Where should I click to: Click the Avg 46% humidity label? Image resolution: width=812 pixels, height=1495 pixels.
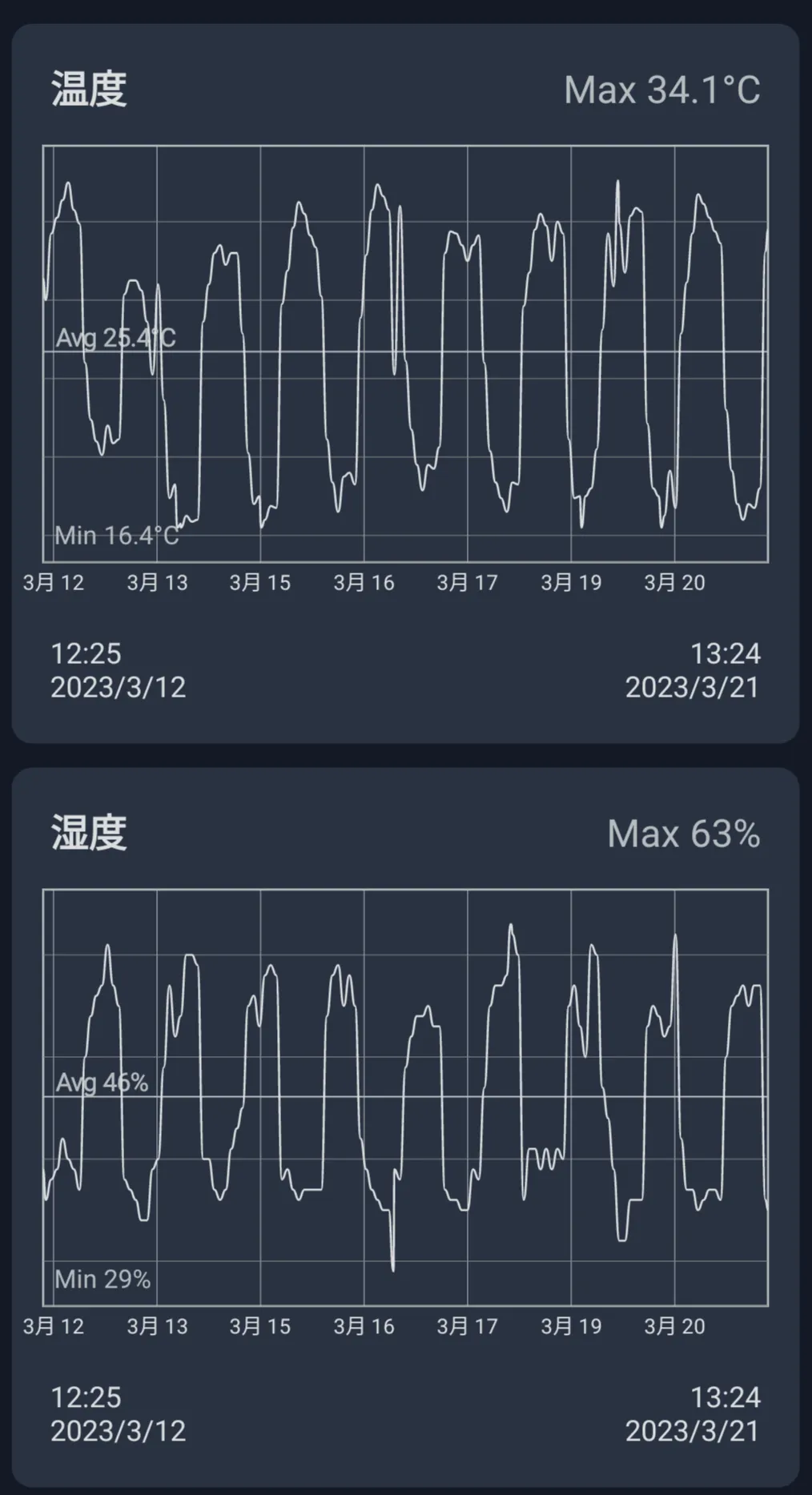tap(103, 1083)
